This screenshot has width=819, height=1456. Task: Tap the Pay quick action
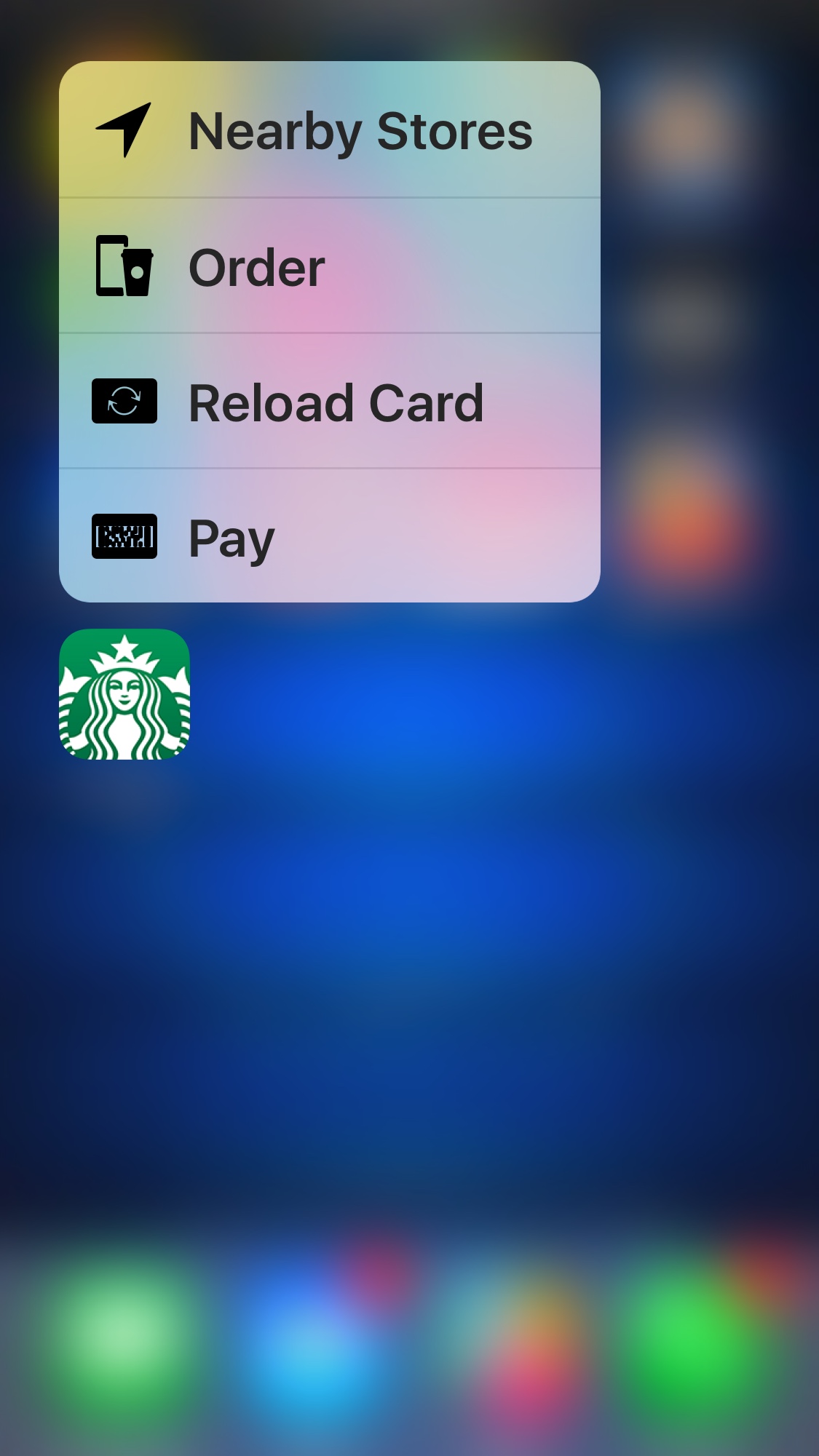point(329,537)
